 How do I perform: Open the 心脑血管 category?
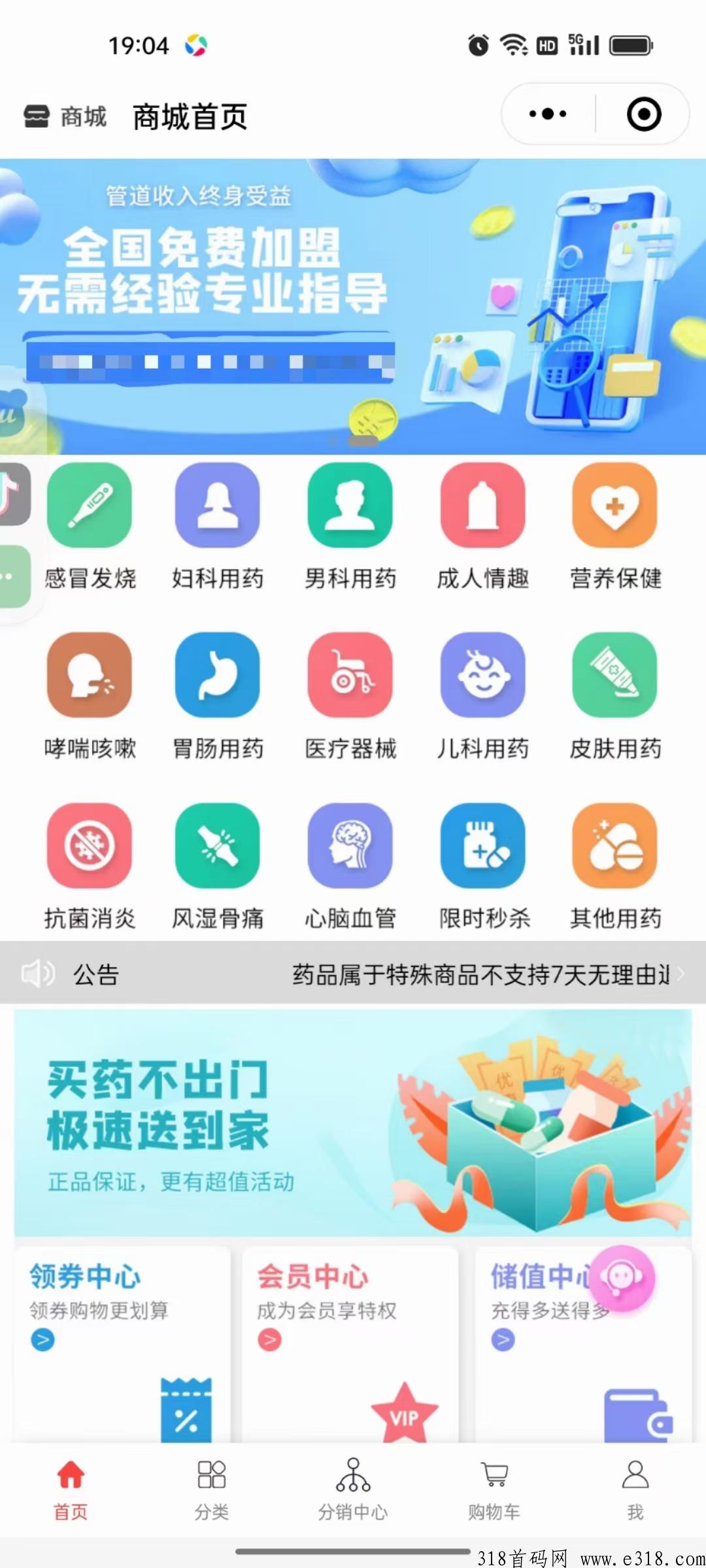tap(350, 867)
